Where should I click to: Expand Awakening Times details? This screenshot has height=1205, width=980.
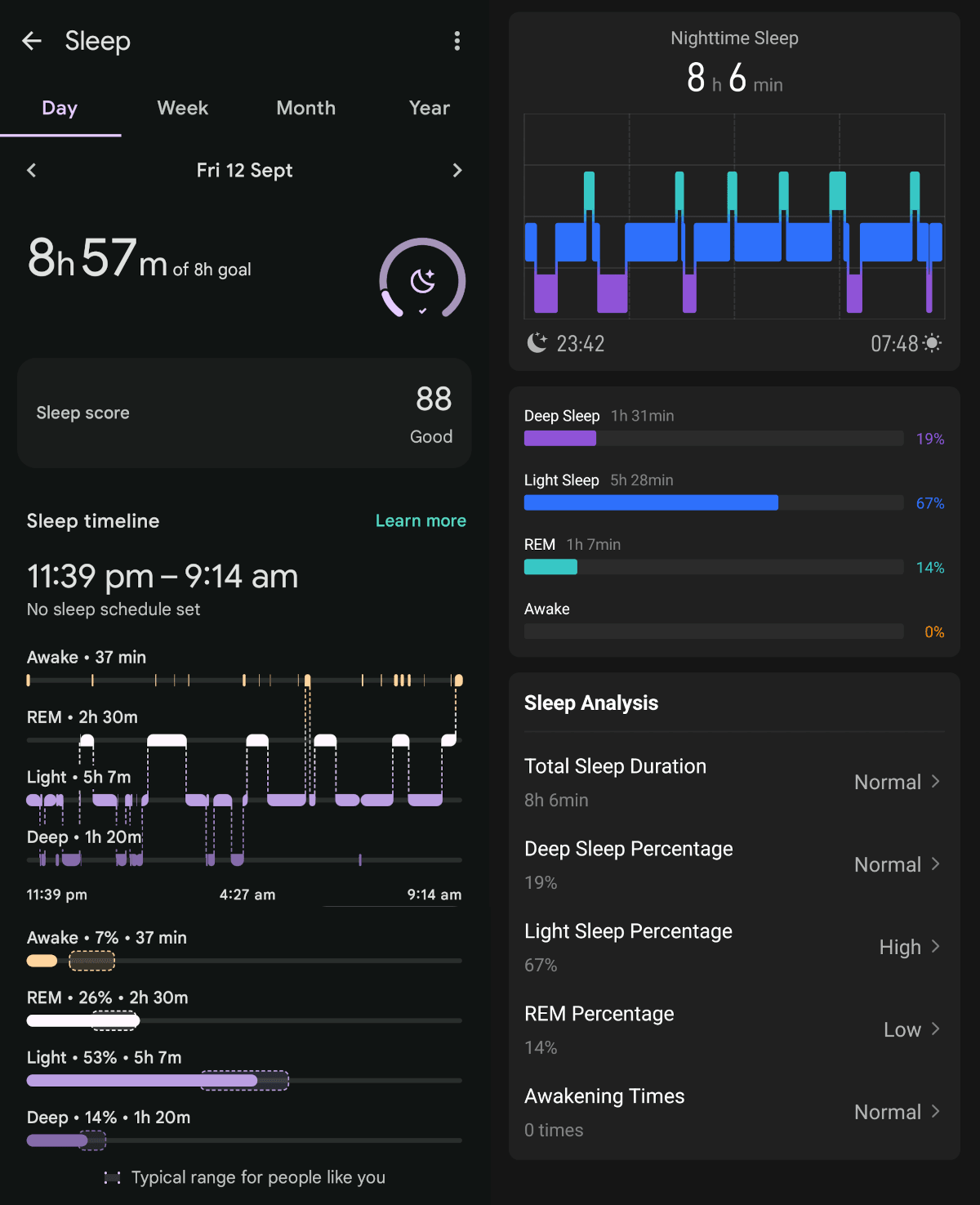click(x=934, y=1112)
